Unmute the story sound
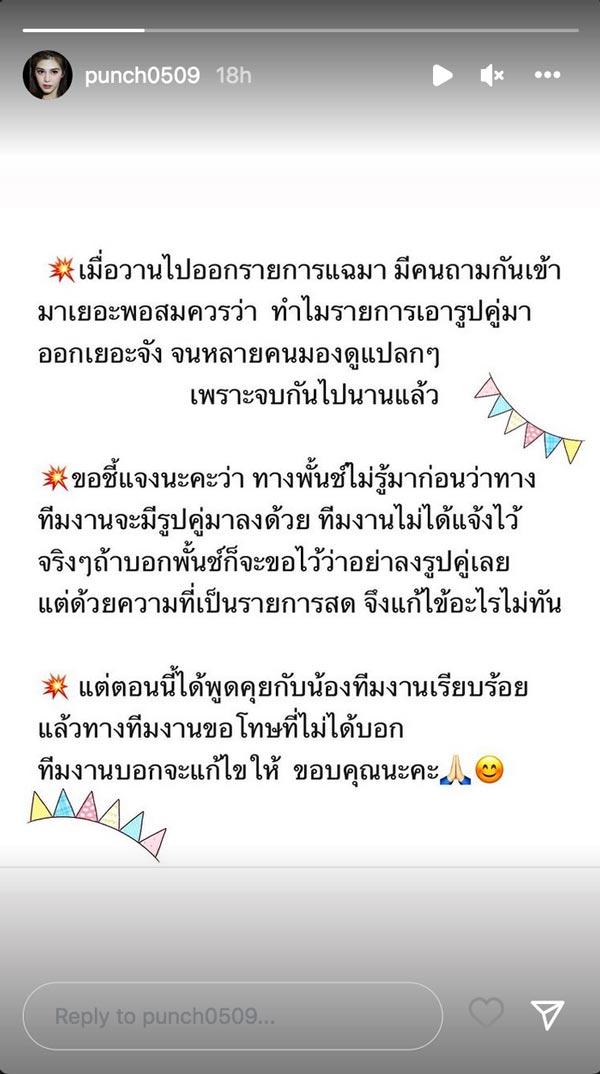The width and height of the screenshot is (600, 1074). (491, 75)
